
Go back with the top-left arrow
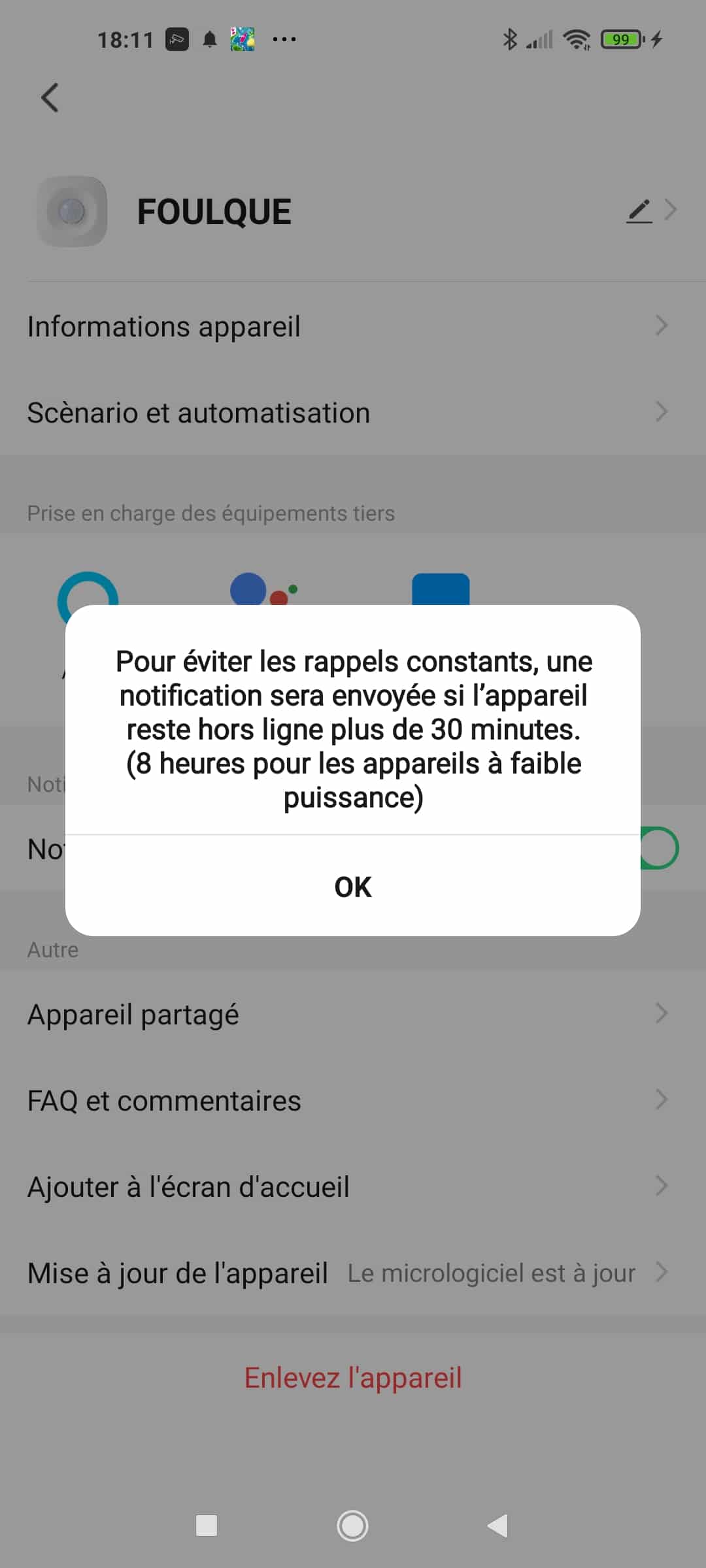click(x=50, y=98)
